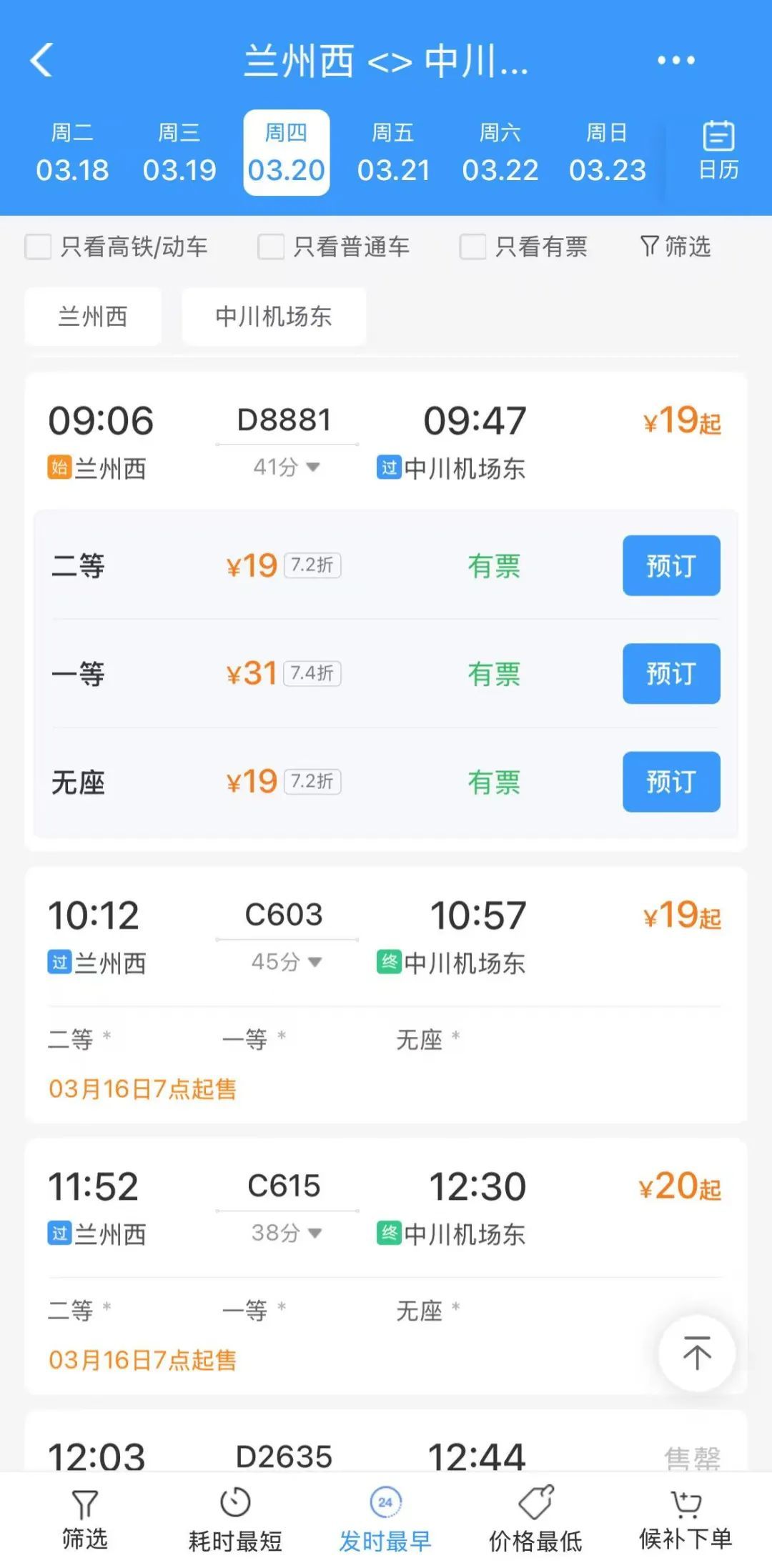Book the 一等 seat for ¥31
This screenshot has width=772, height=1568.
[671, 673]
